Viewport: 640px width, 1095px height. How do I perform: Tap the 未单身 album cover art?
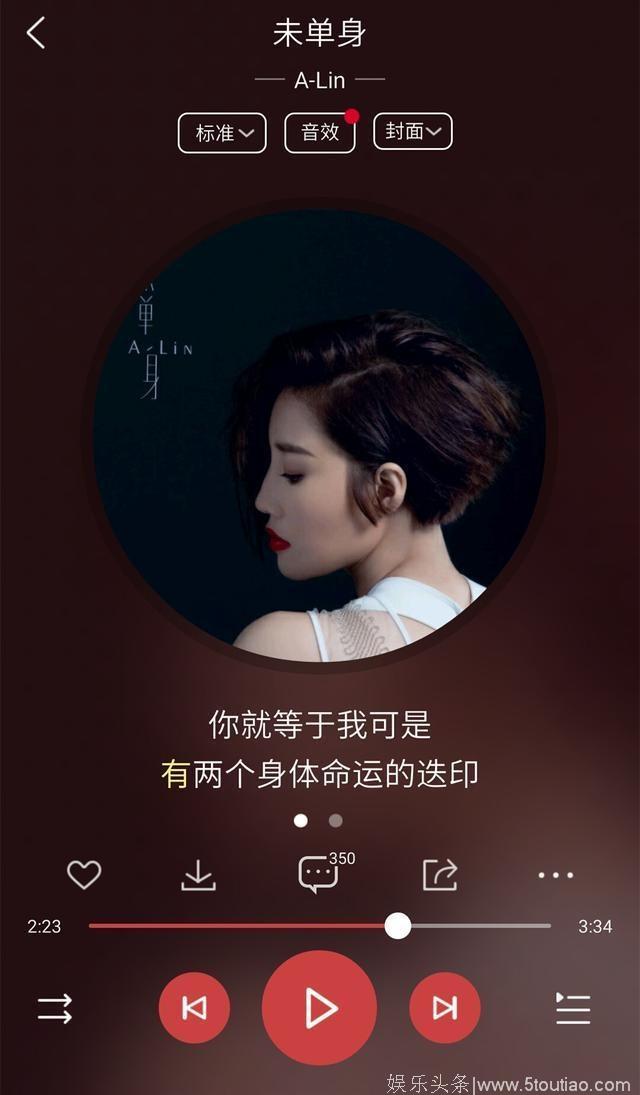click(x=319, y=436)
